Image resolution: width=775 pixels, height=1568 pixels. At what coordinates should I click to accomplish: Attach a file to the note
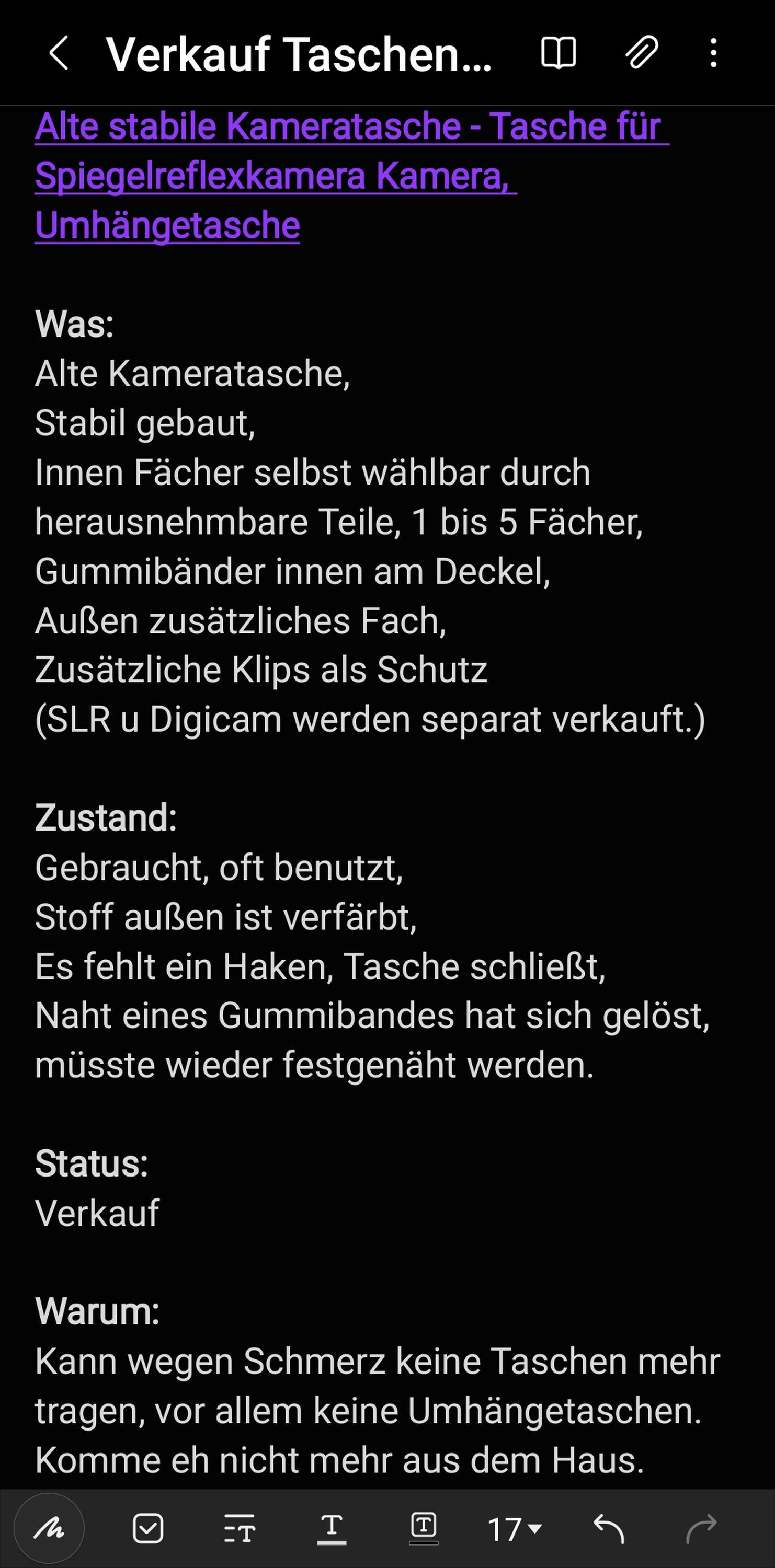click(x=642, y=53)
